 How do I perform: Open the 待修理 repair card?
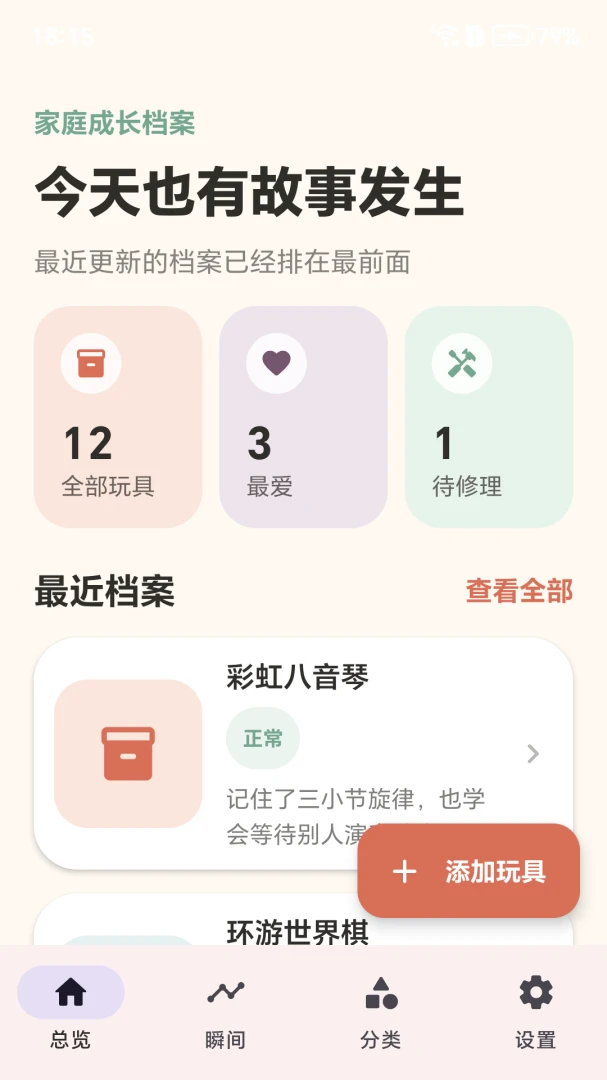(x=488, y=417)
